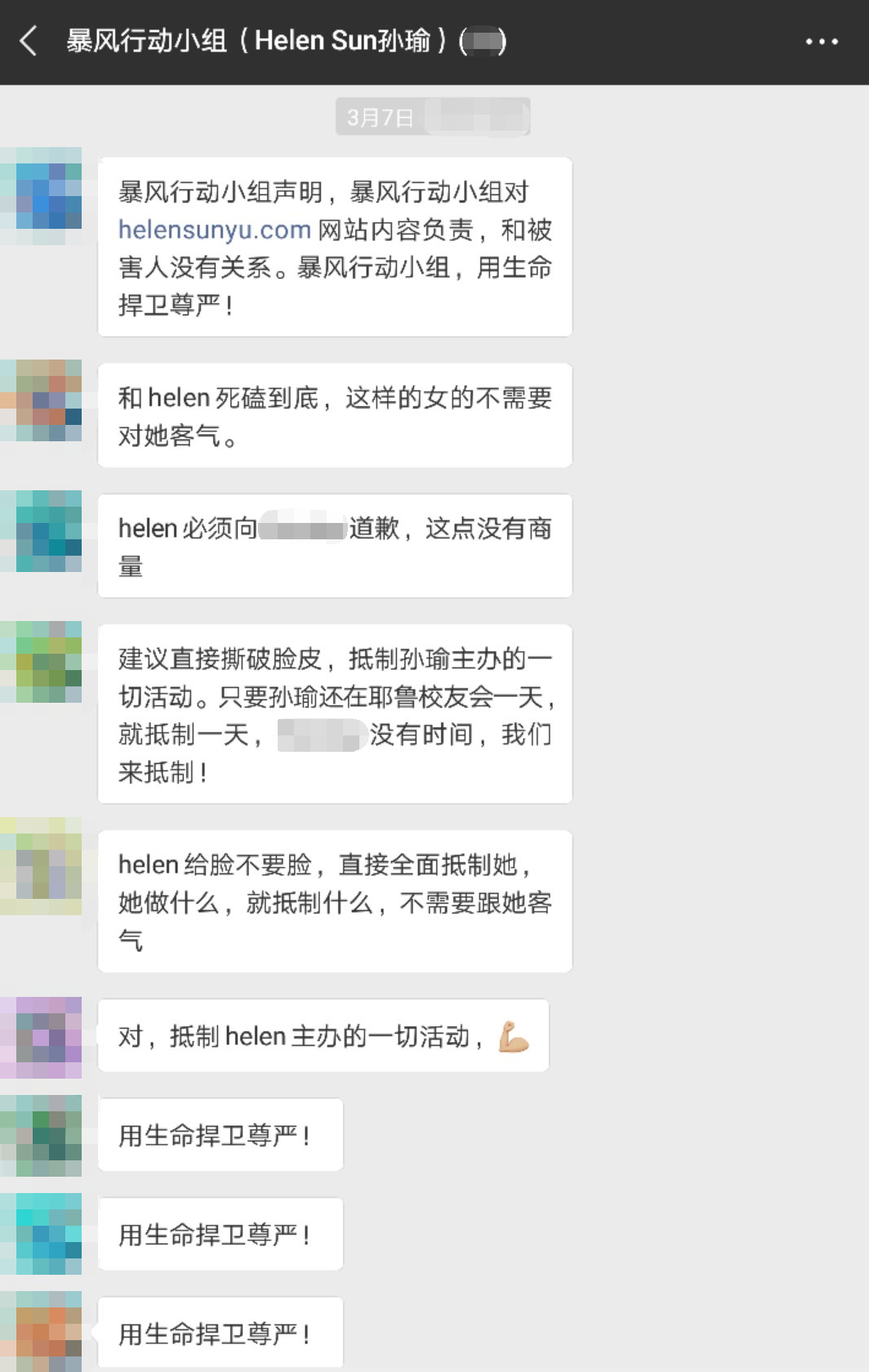Tap avatar beside 'helen 给脸不要脸' message

pyautogui.click(x=41, y=866)
